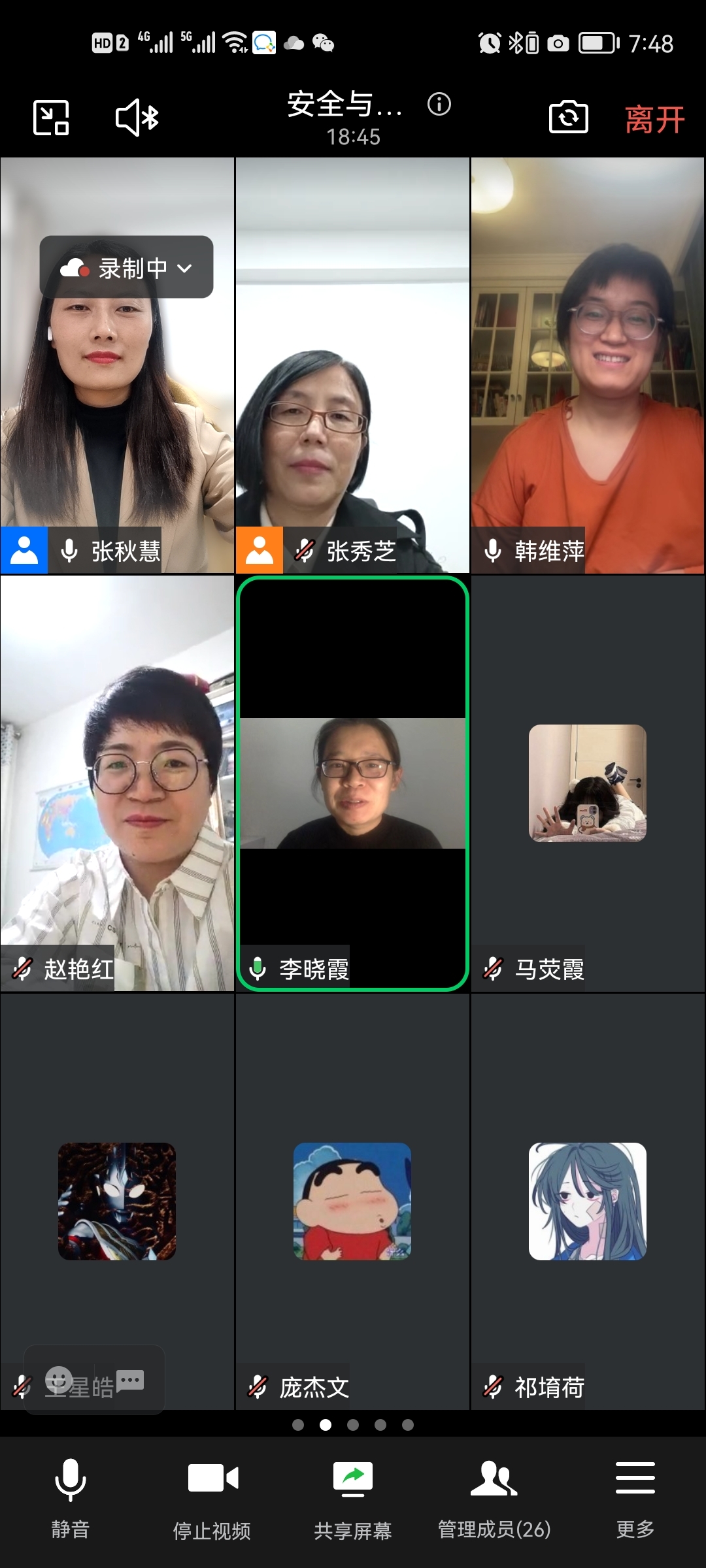This screenshot has height=1568, width=706.
Task: Open 管理成员(26) member list
Action: 494,1494
